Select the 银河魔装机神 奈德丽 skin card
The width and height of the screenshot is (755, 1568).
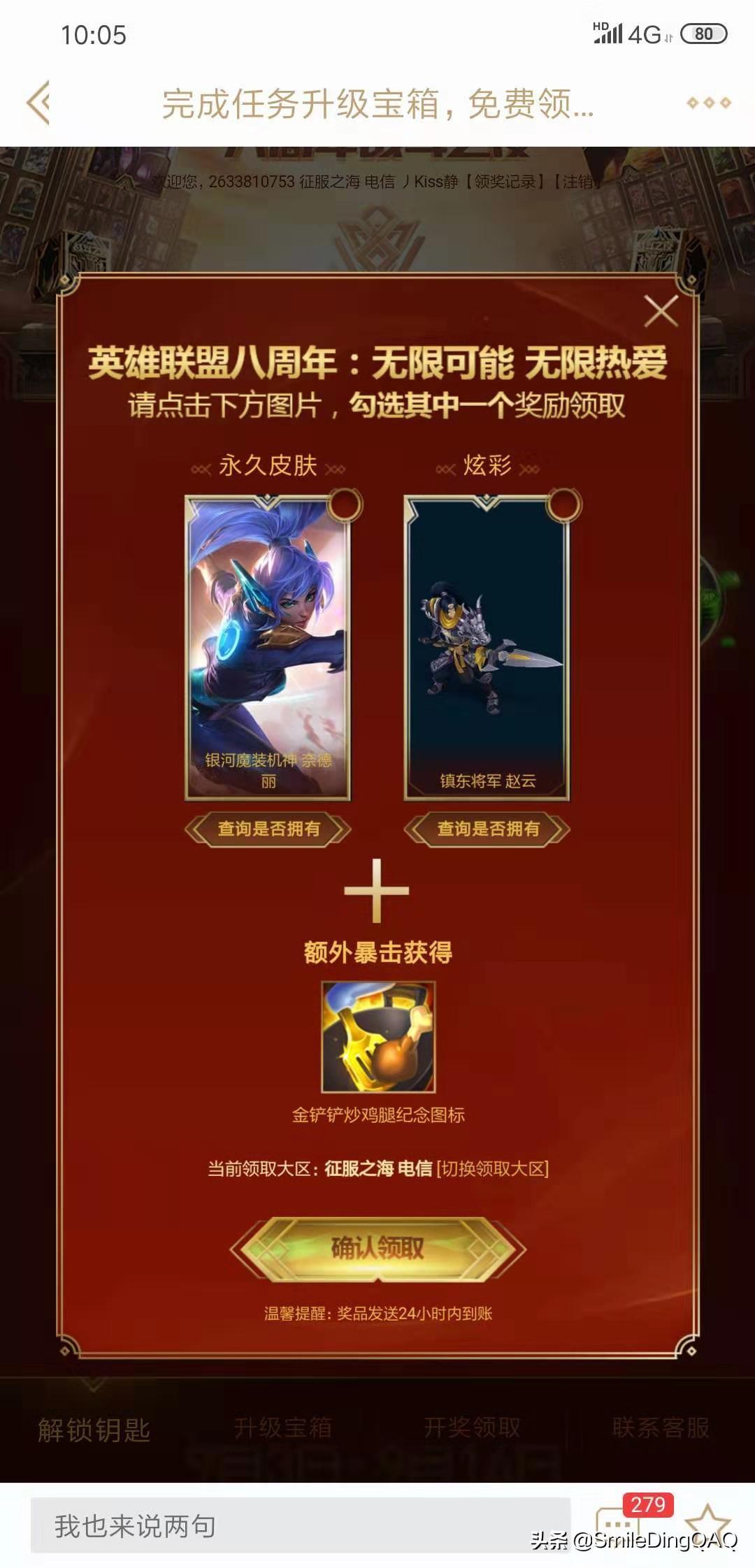268,648
